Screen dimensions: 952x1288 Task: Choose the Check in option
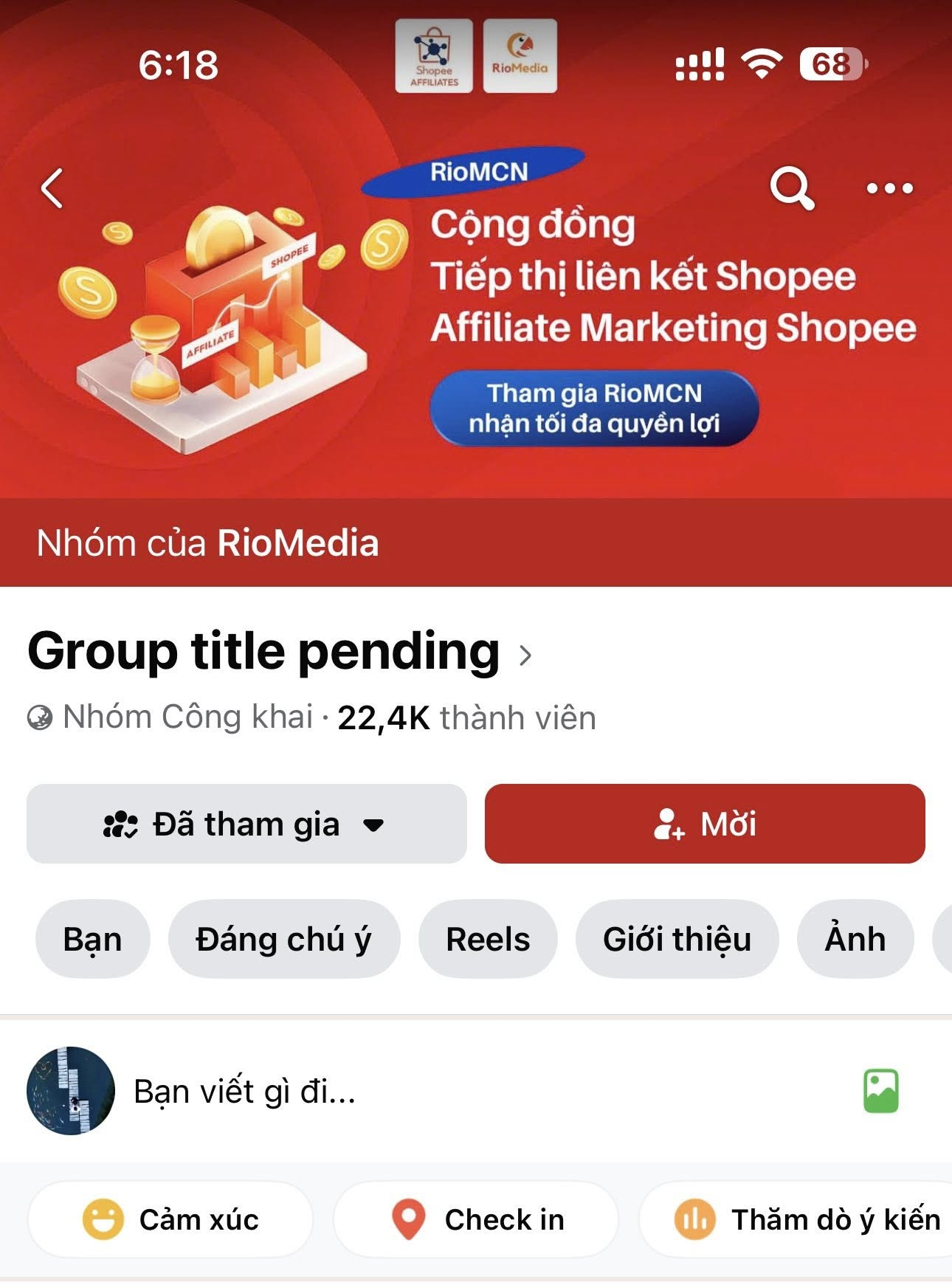pyautogui.click(x=476, y=1219)
